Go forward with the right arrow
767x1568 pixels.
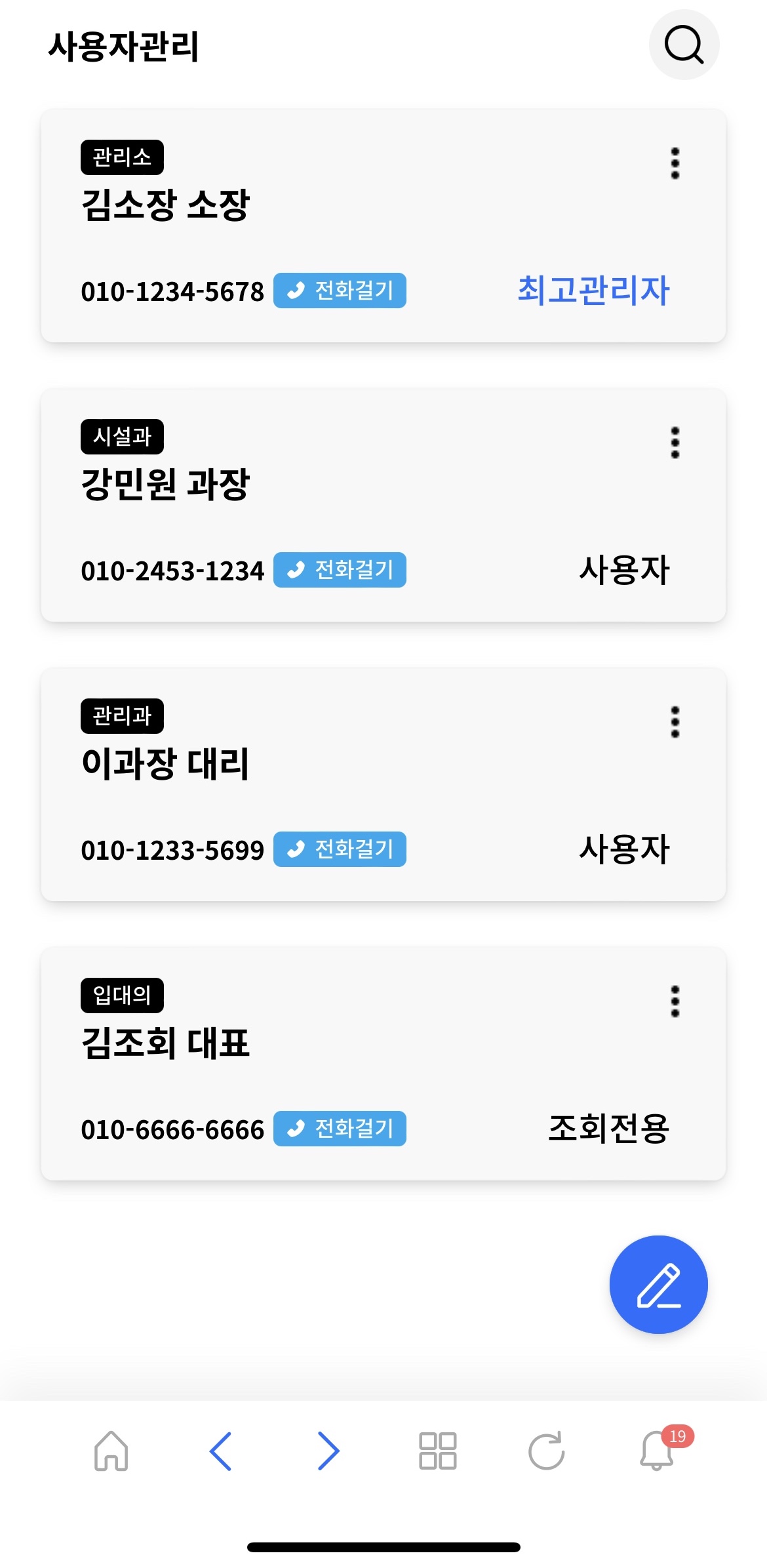pos(328,1451)
